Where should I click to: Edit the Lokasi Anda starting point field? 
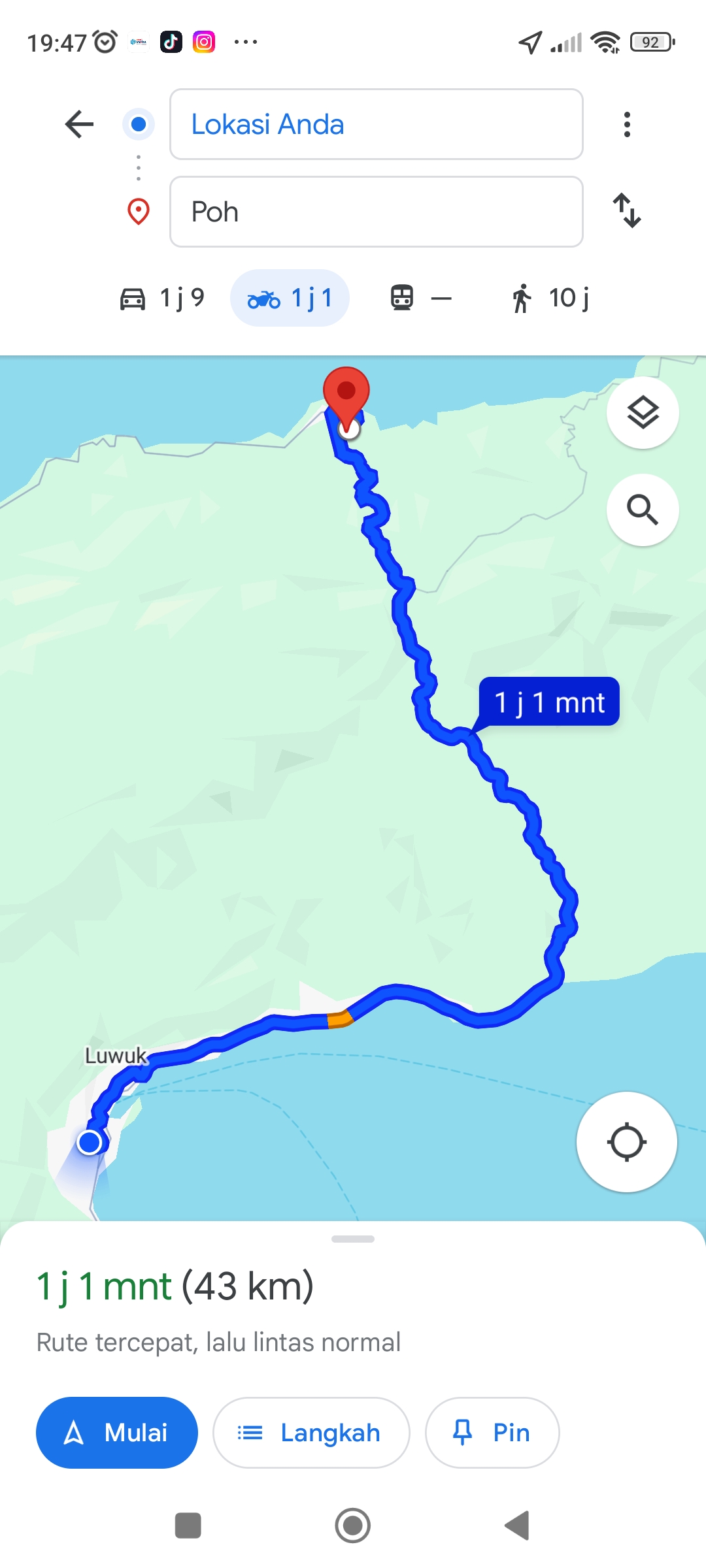click(x=377, y=124)
